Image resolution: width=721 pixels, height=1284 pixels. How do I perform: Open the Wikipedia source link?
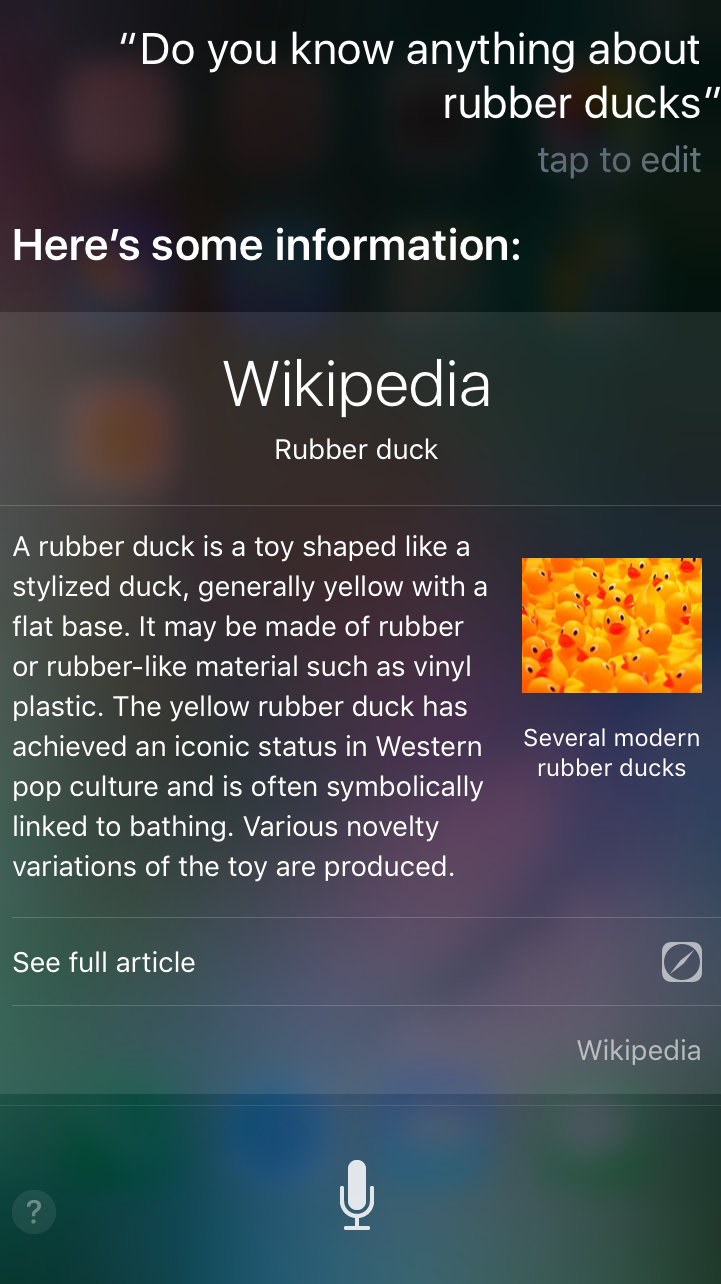point(638,1050)
